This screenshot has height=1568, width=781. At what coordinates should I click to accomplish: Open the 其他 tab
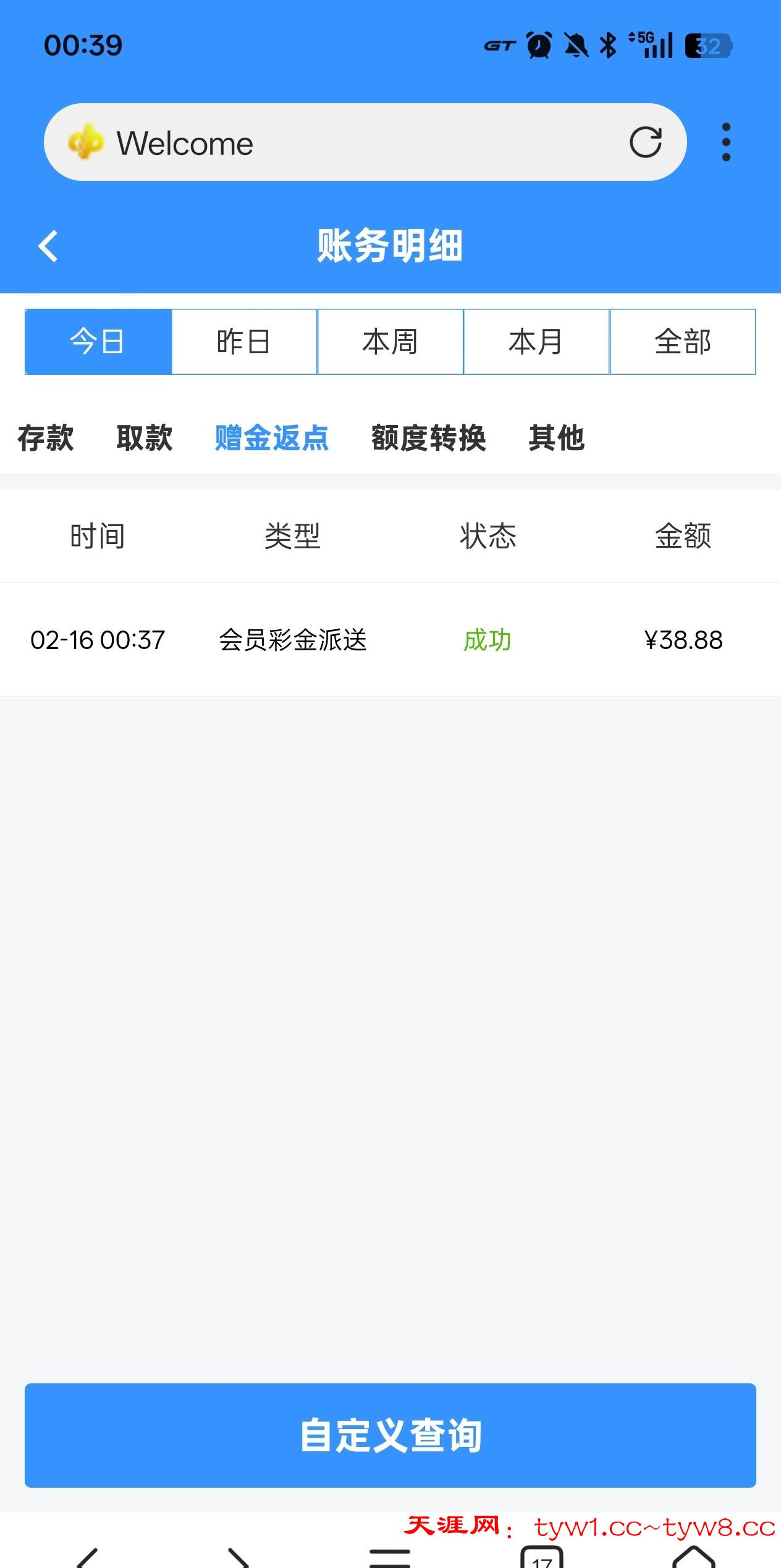tap(556, 438)
